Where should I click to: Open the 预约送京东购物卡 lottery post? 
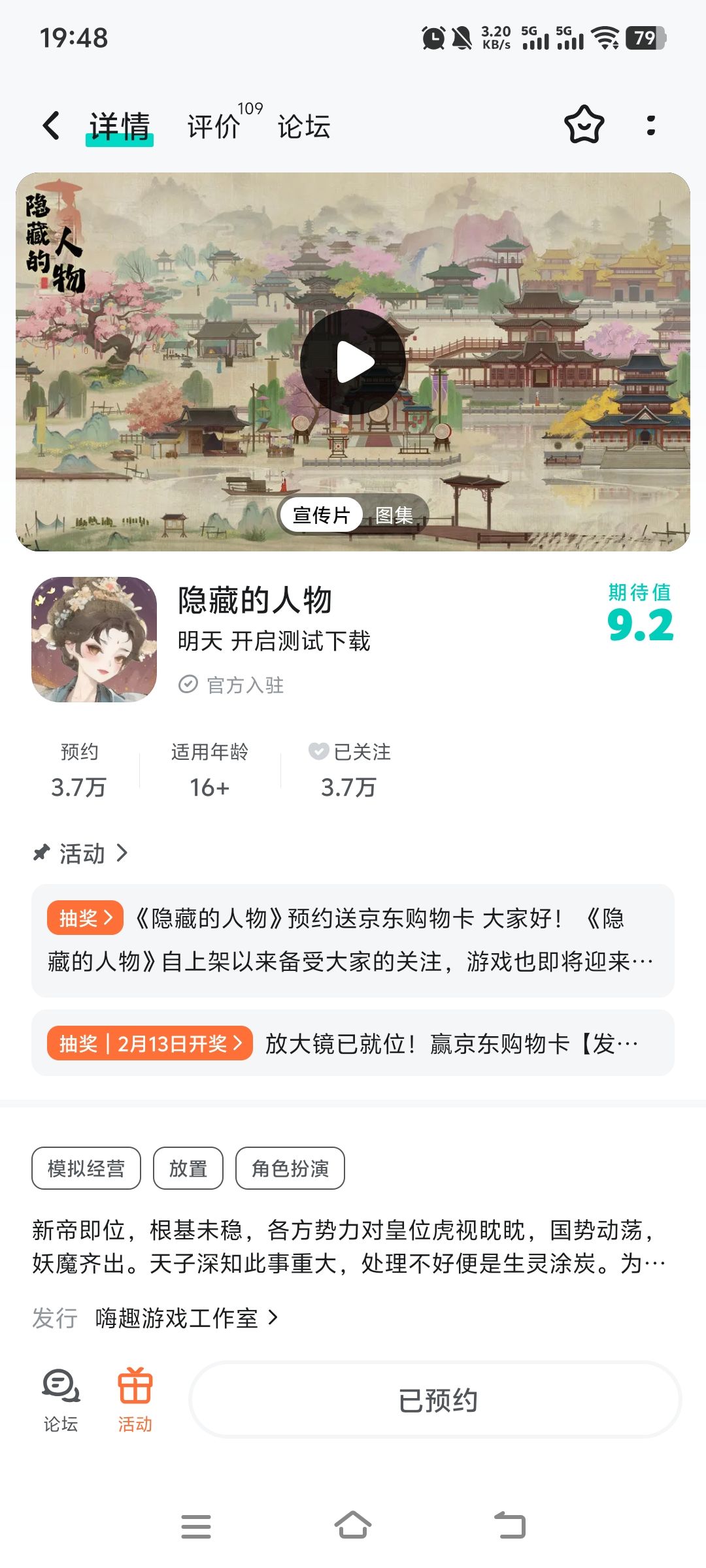point(353,940)
